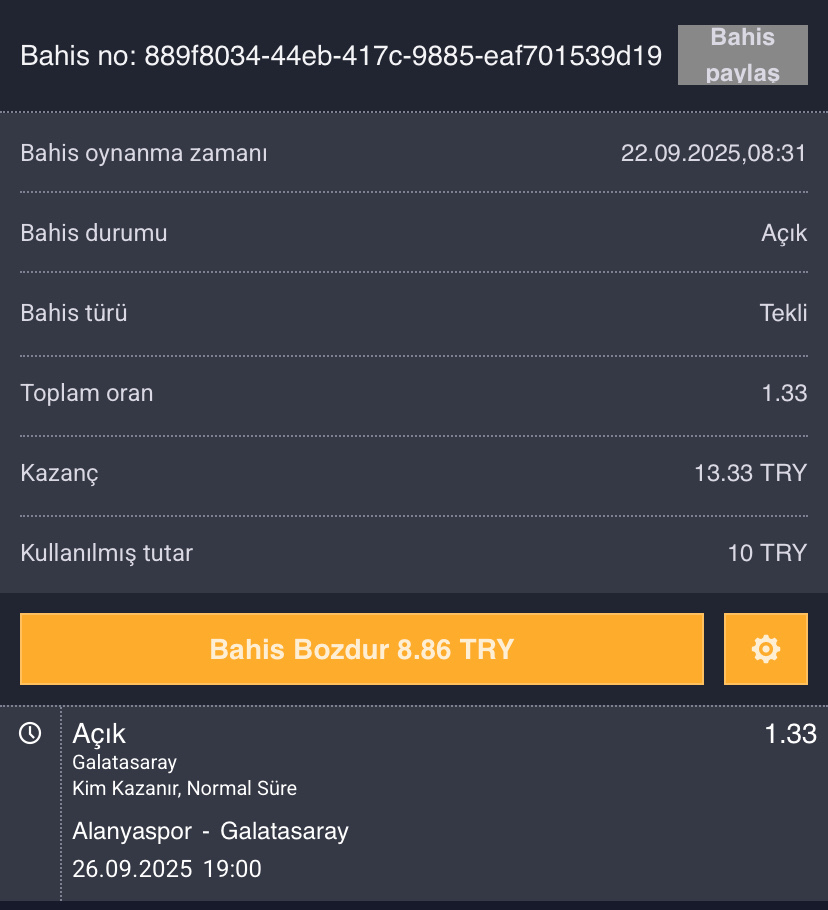Tap the Bahis paylaş share button
Screen dimensions: 828x910
(742, 55)
